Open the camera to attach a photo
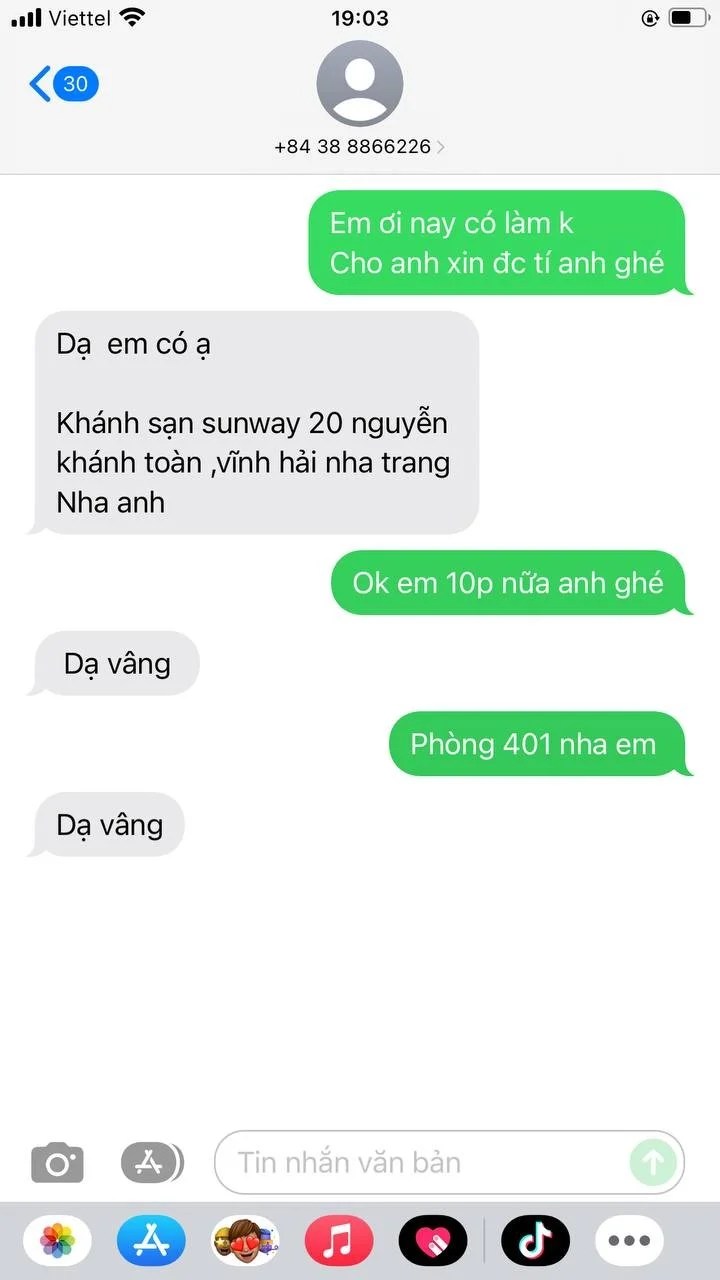 click(x=57, y=1163)
